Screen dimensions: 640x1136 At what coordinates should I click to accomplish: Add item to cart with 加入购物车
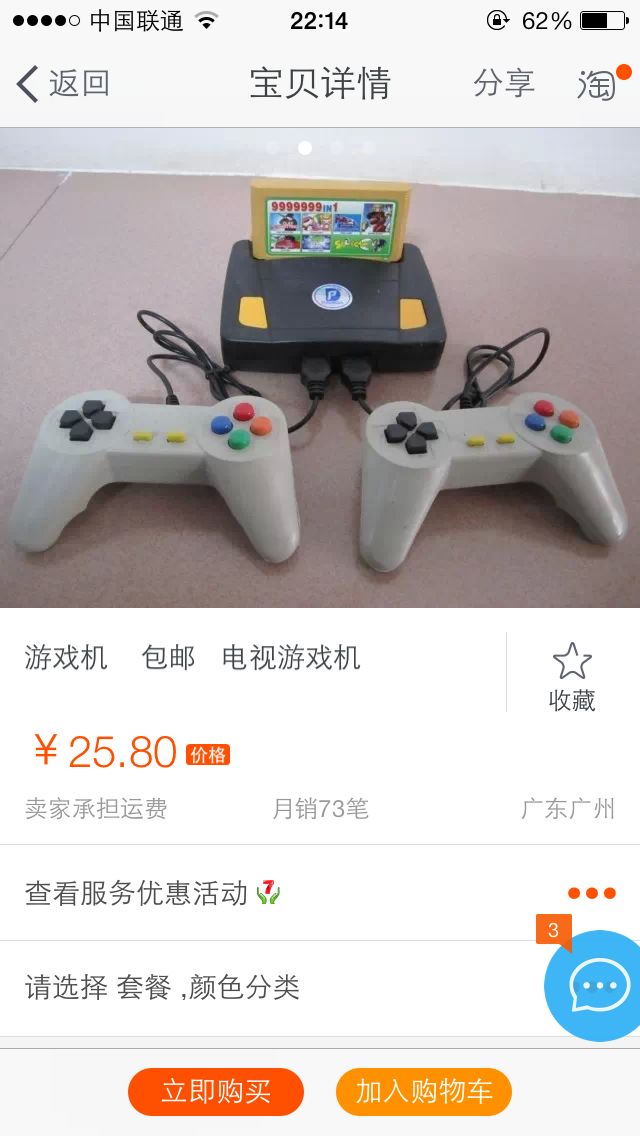click(x=424, y=1091)
